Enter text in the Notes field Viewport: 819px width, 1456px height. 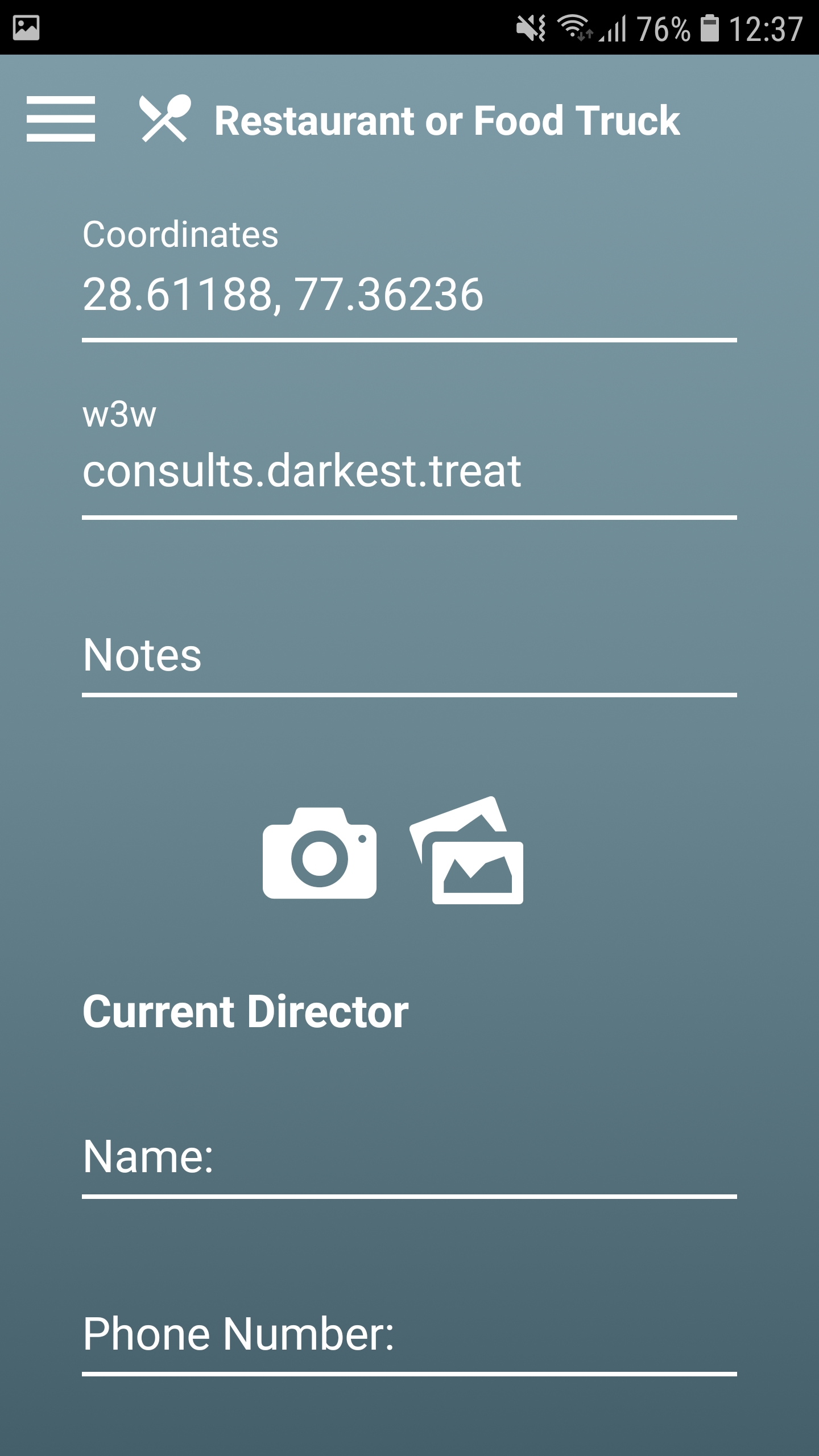point(409,655)
